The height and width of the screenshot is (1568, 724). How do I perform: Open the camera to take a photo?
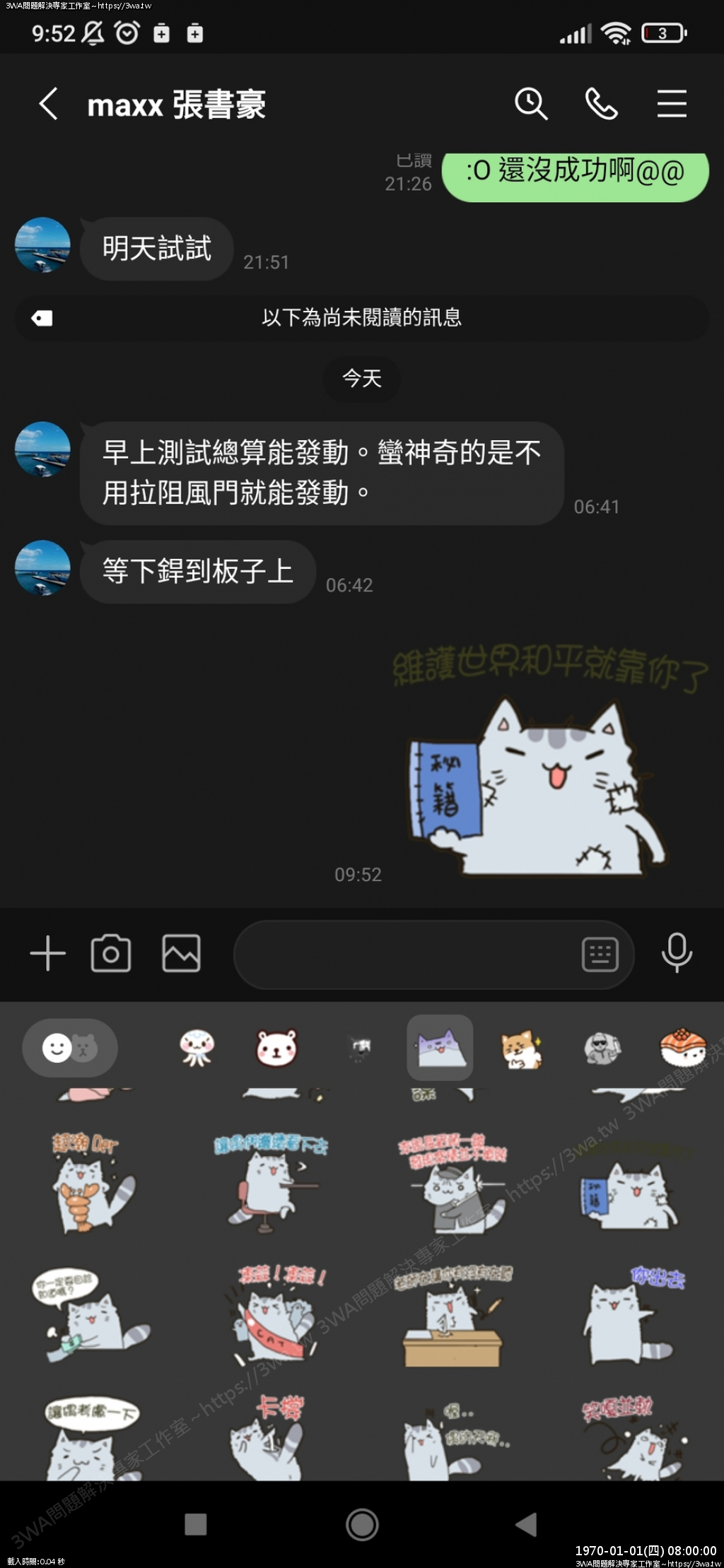pos(111,953)
